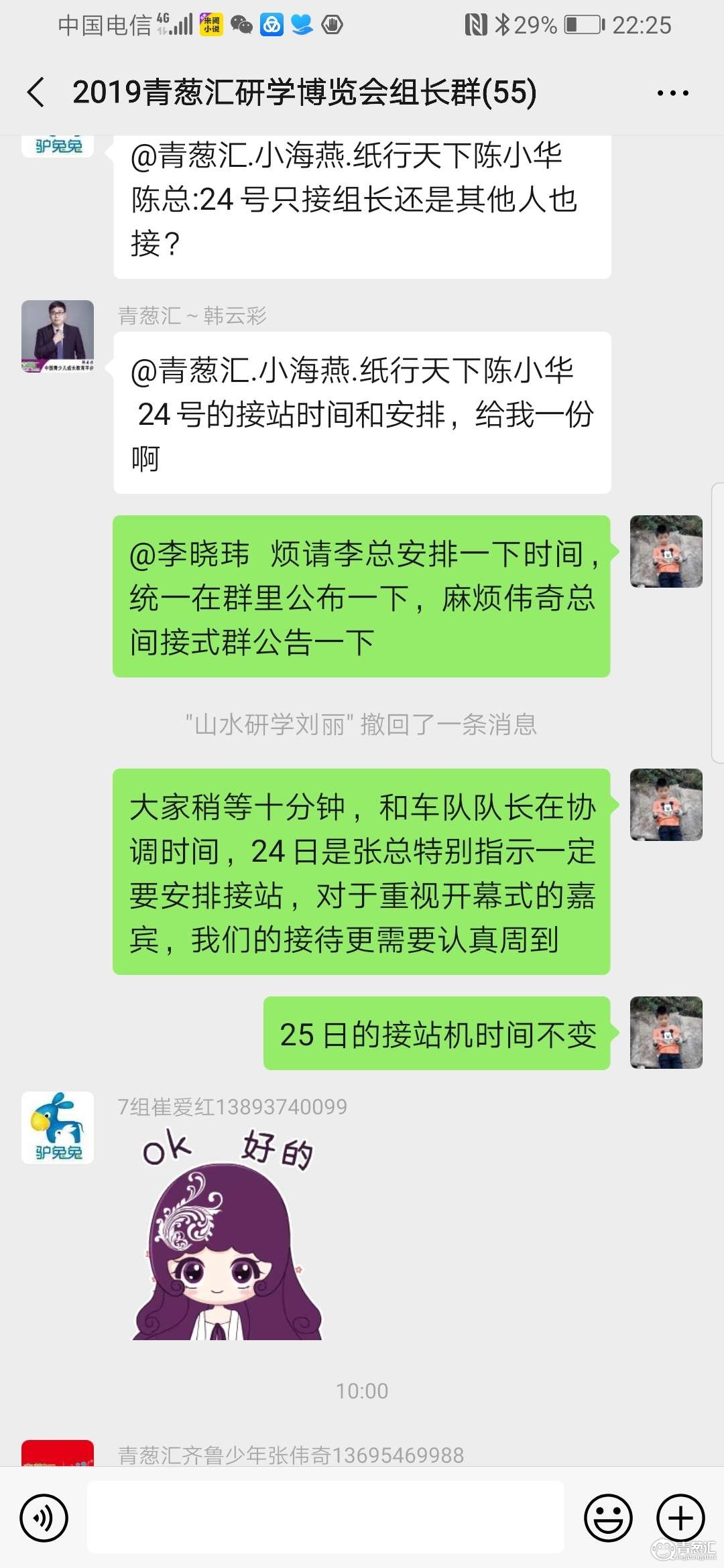Open 7组崔爱红's profile avatar
Image resolution: width=724 pixels, height=1568 pixels.
click(x=58, y=1127)
